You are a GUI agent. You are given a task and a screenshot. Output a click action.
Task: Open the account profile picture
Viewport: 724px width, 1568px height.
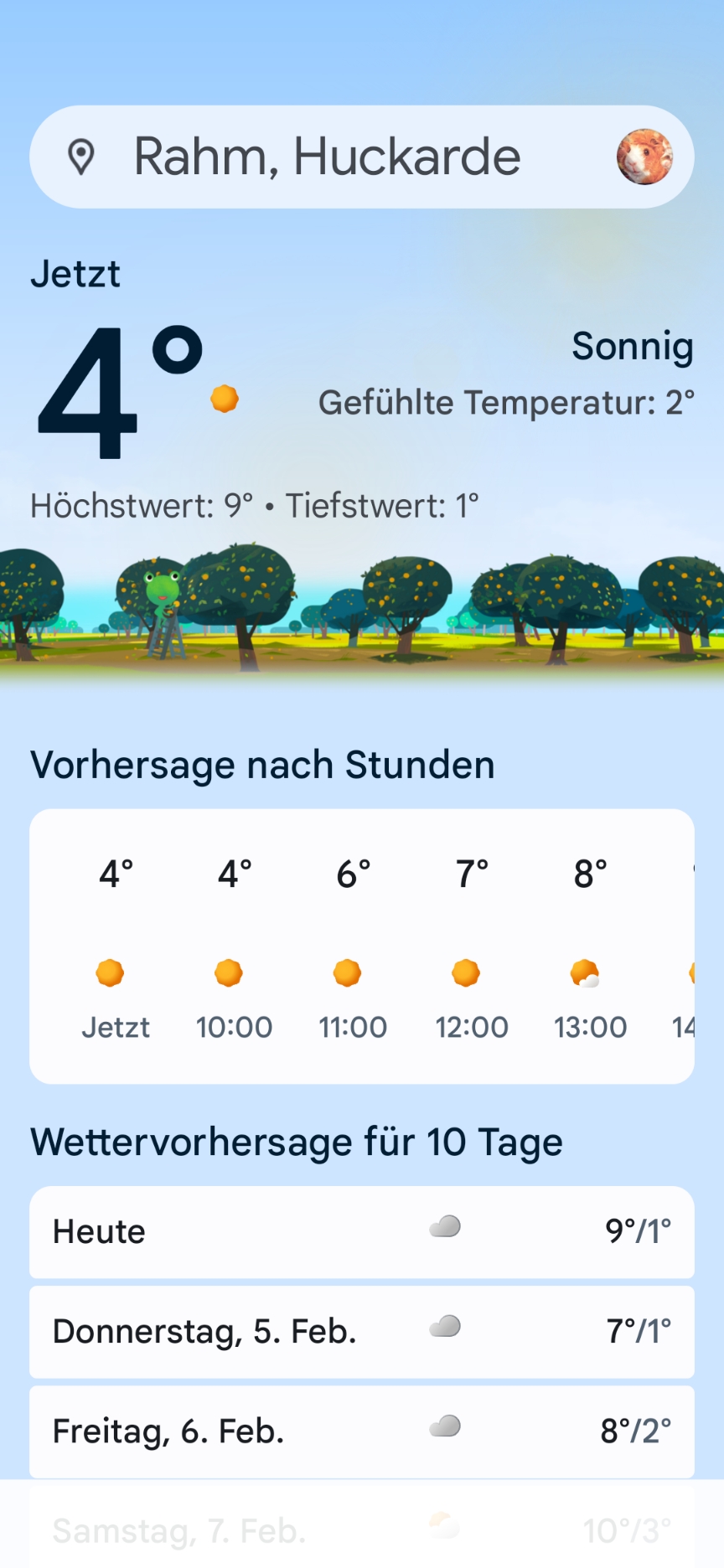(x=644, y=157)
